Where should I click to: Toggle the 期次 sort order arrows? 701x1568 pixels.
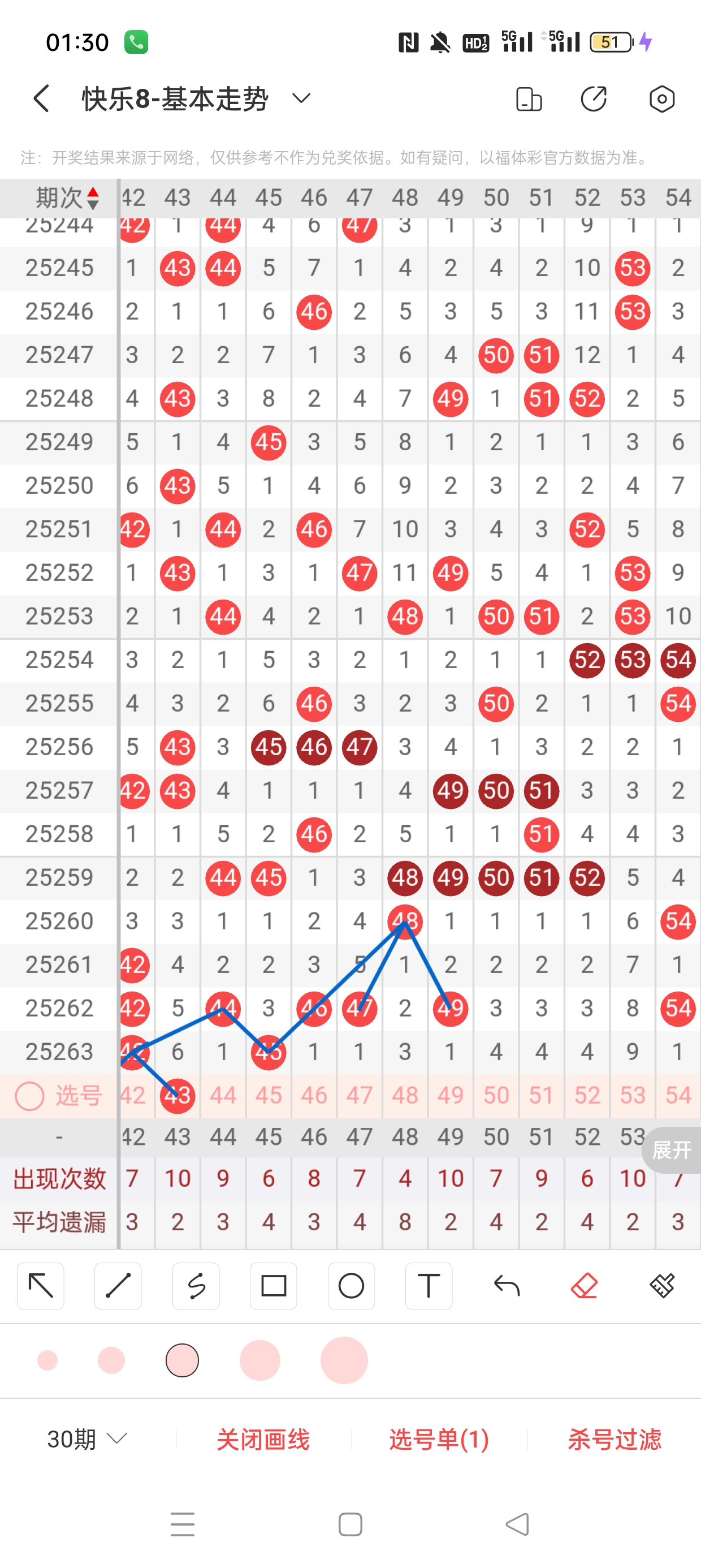(93, 199)
